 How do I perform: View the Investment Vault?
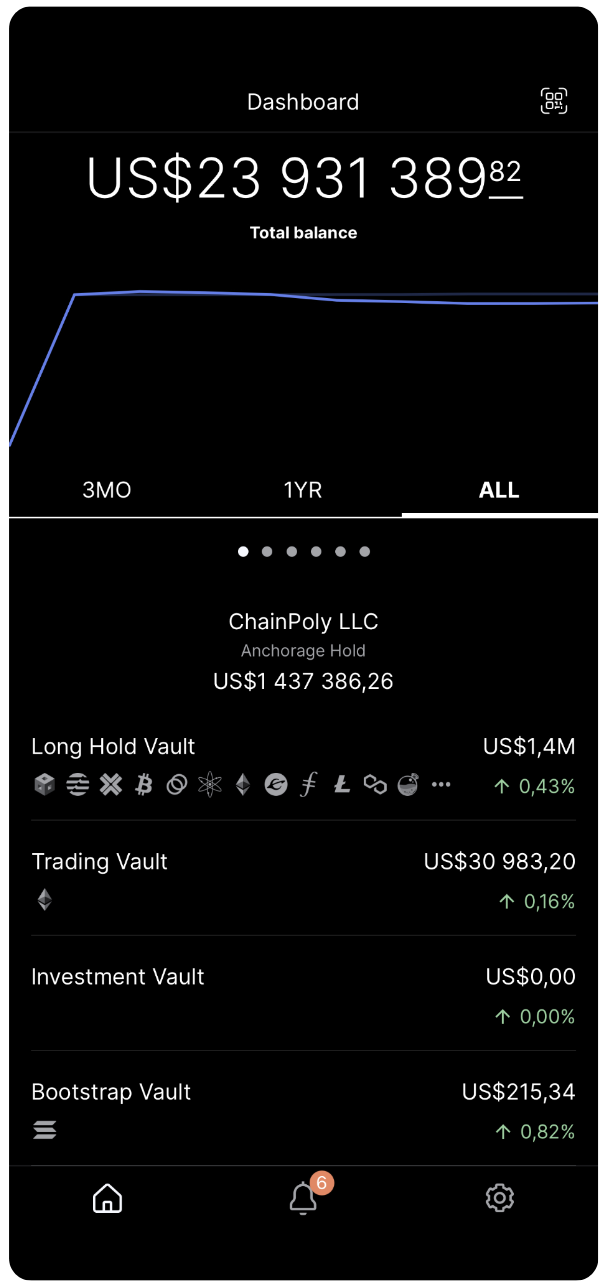pyautogui.click(x=303, y=995)
